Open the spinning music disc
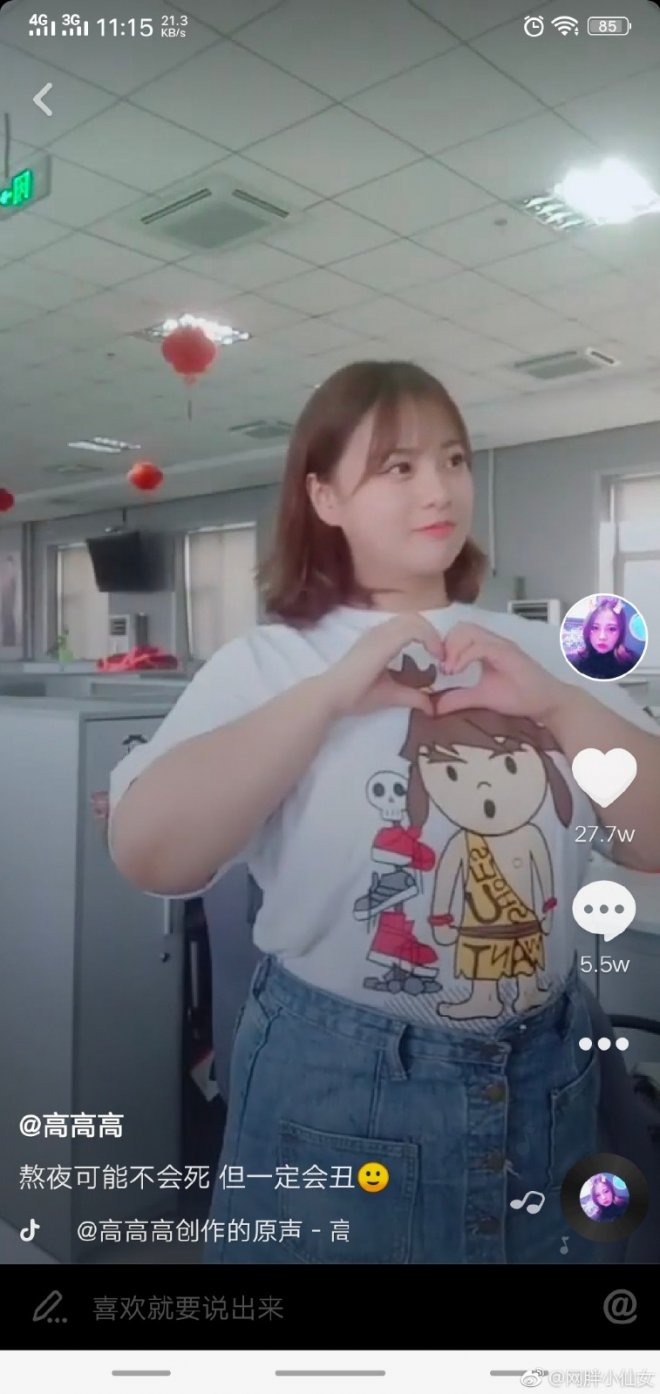Image resolution: width=660 pixels, height=1394 pixels. tap(604, 1197)
